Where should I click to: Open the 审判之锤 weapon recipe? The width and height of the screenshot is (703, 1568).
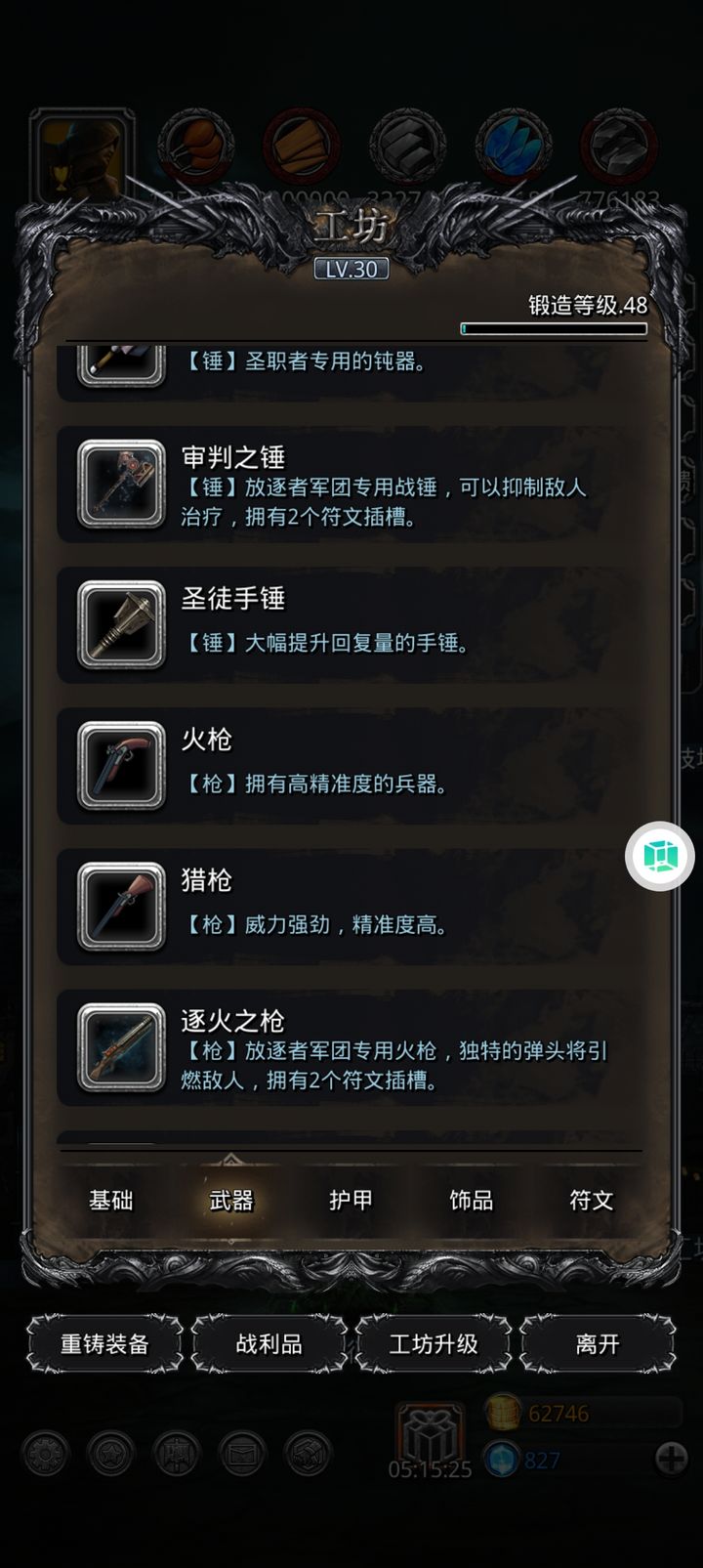pyautogui.click(x=351, y=486)
